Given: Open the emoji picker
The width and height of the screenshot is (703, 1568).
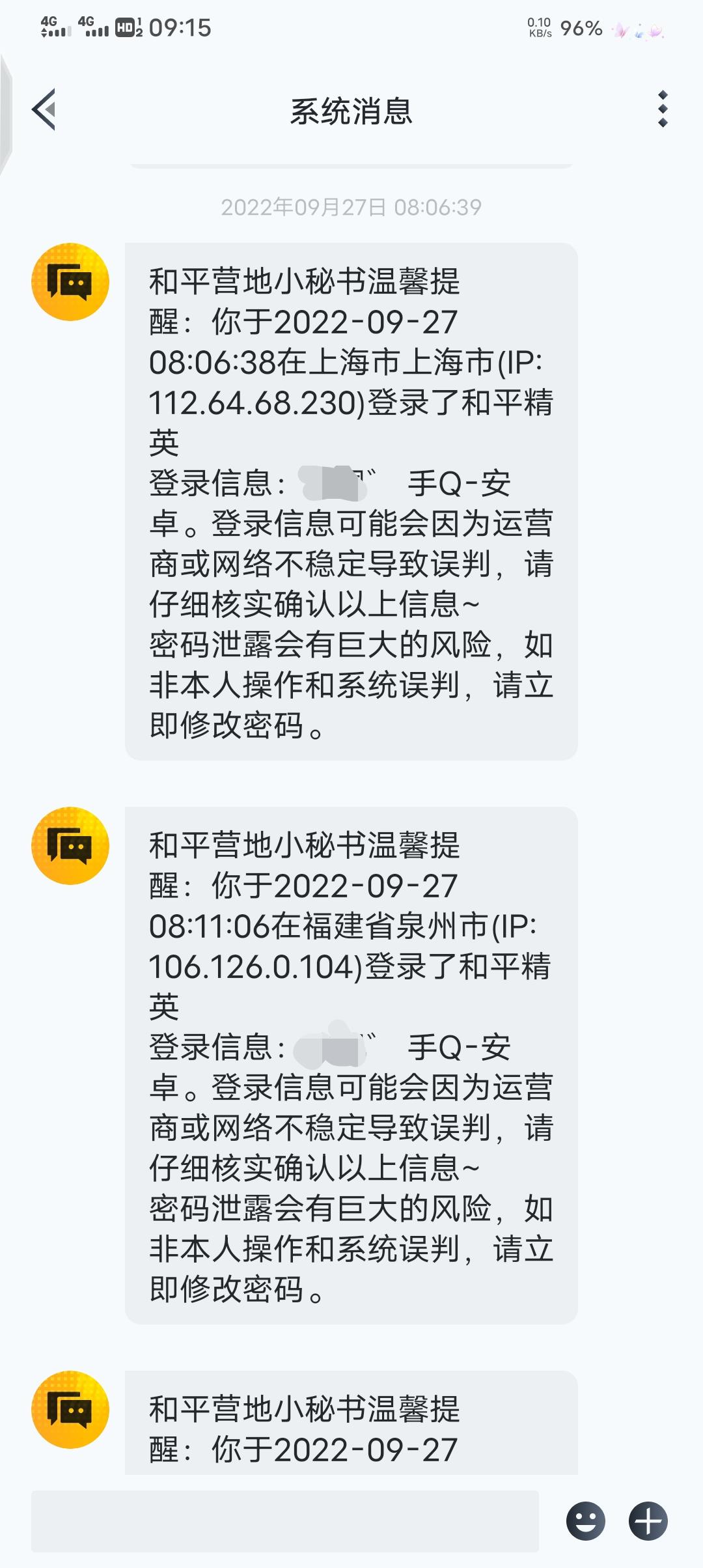Looking at the screenshot, I should point(586,1521).
